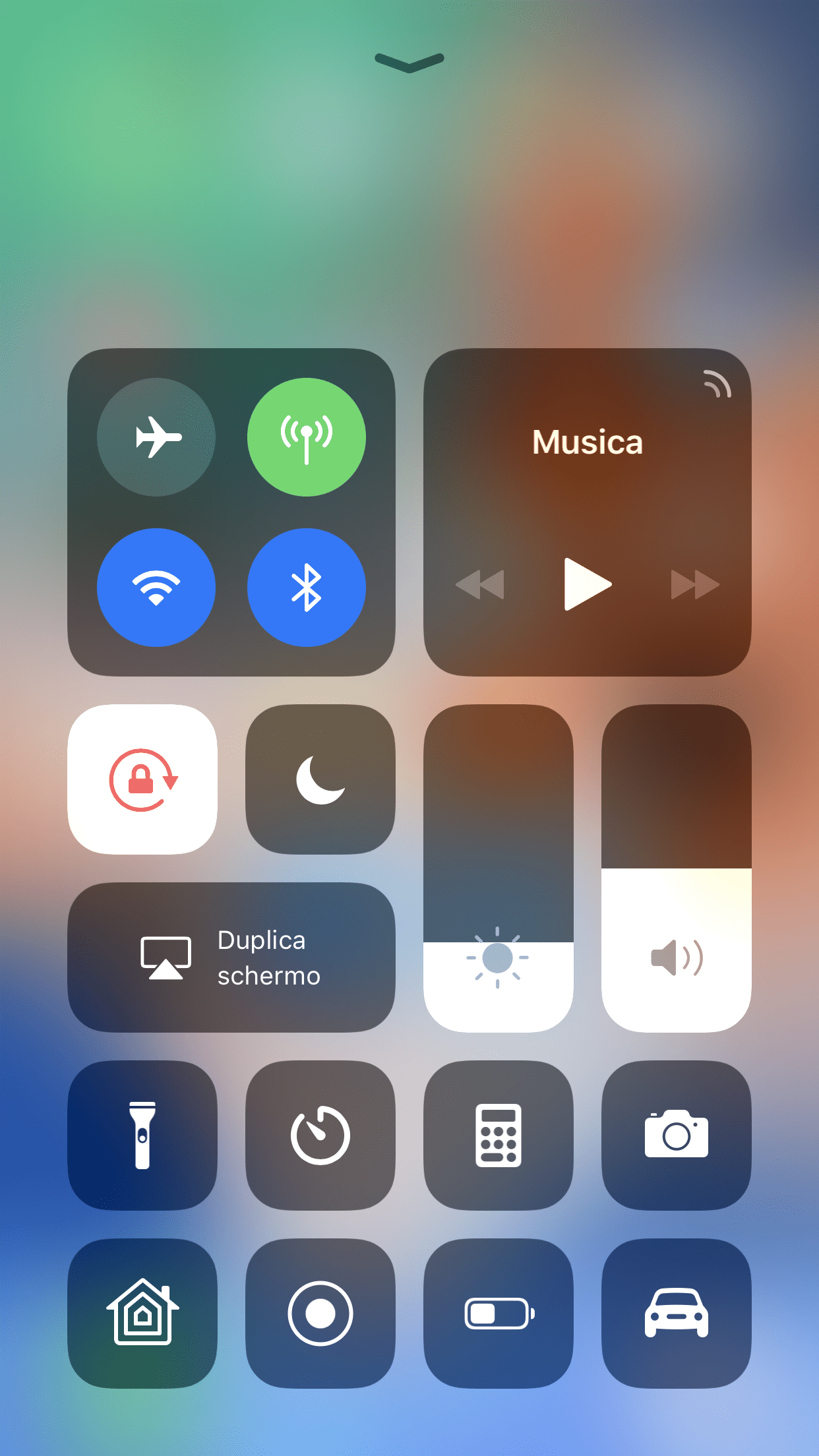This screenshot has width=819, height=1456.
Task: Enable airplane mode
Action: coord(156,437)
